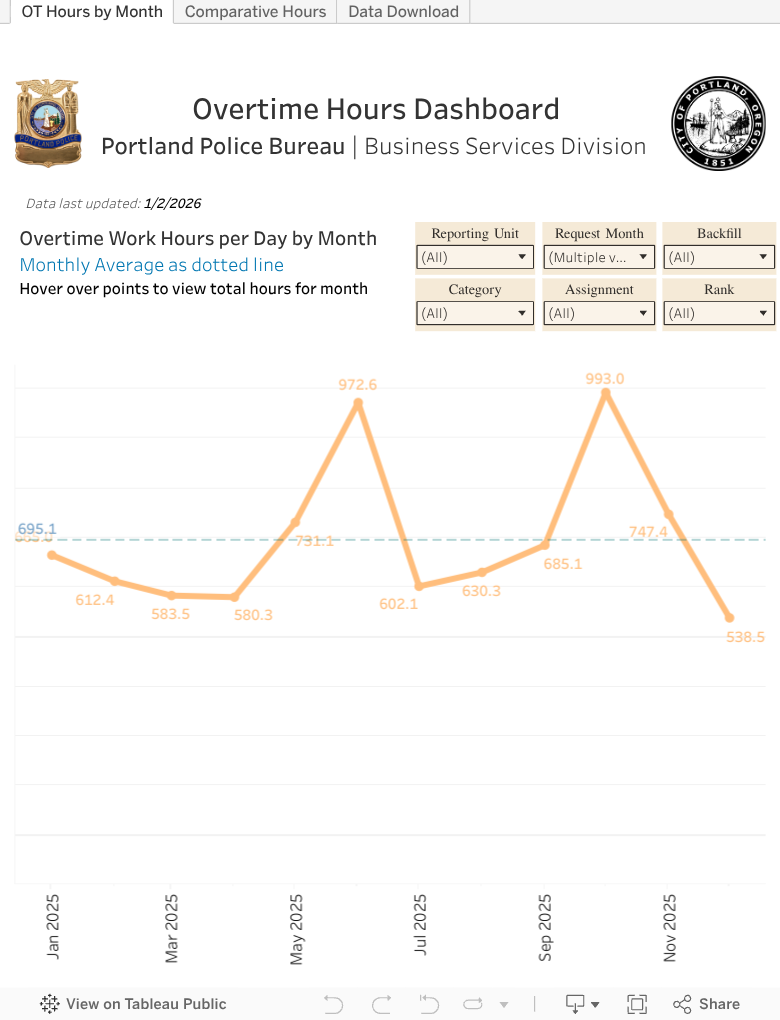This screenshot has height=1020, width=780.
Task: Tap the 972.6 data point
Action: (358, 402)
